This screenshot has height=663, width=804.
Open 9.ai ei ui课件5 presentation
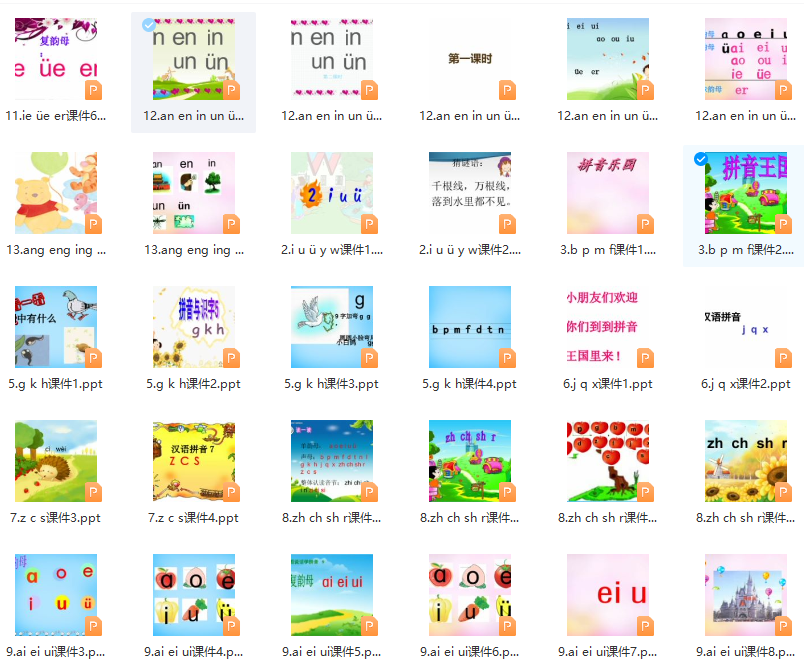pyautogui.click(x=332, y=595)
